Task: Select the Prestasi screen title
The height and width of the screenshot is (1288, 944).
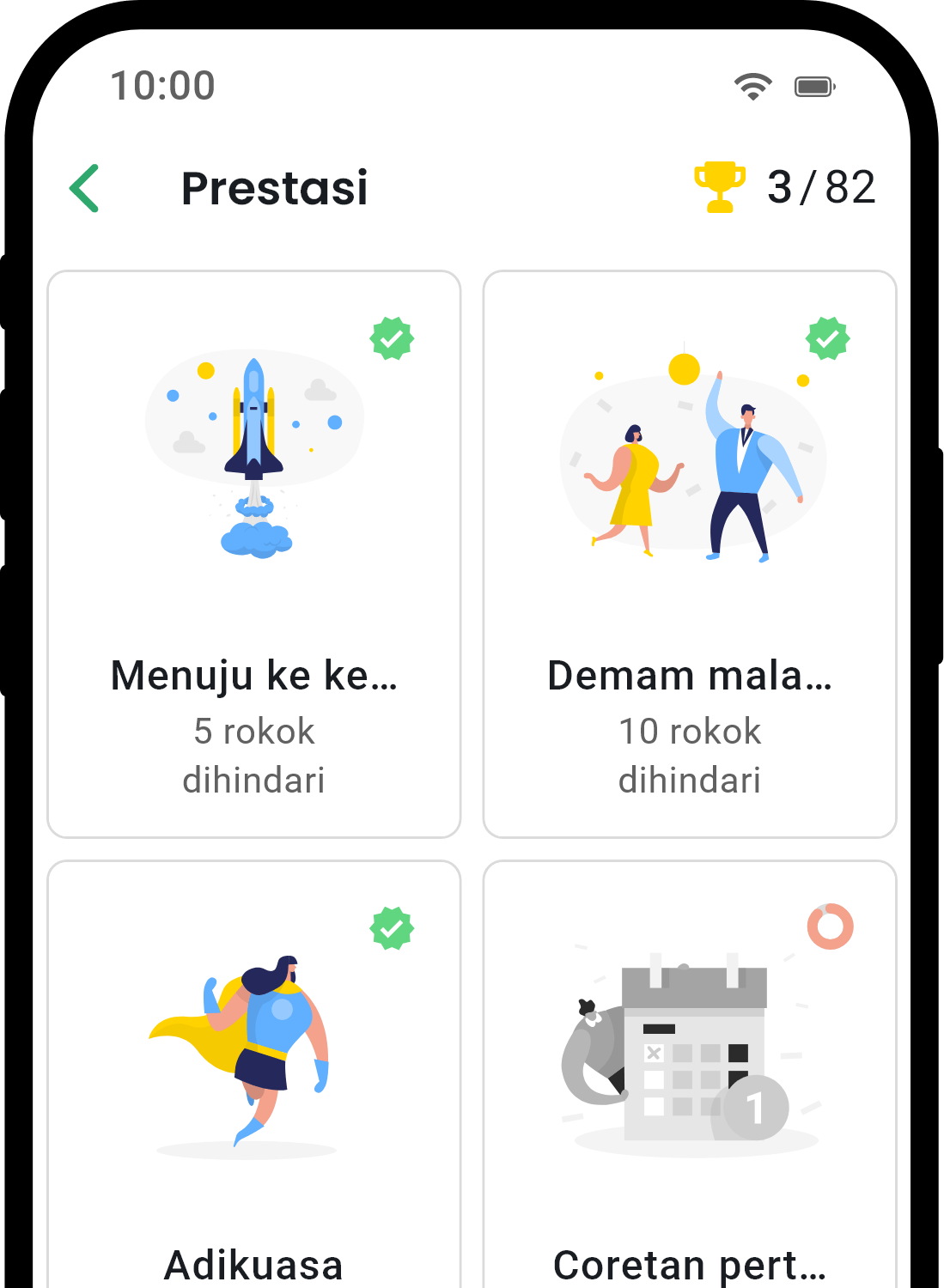Action: tap(274, 189)
